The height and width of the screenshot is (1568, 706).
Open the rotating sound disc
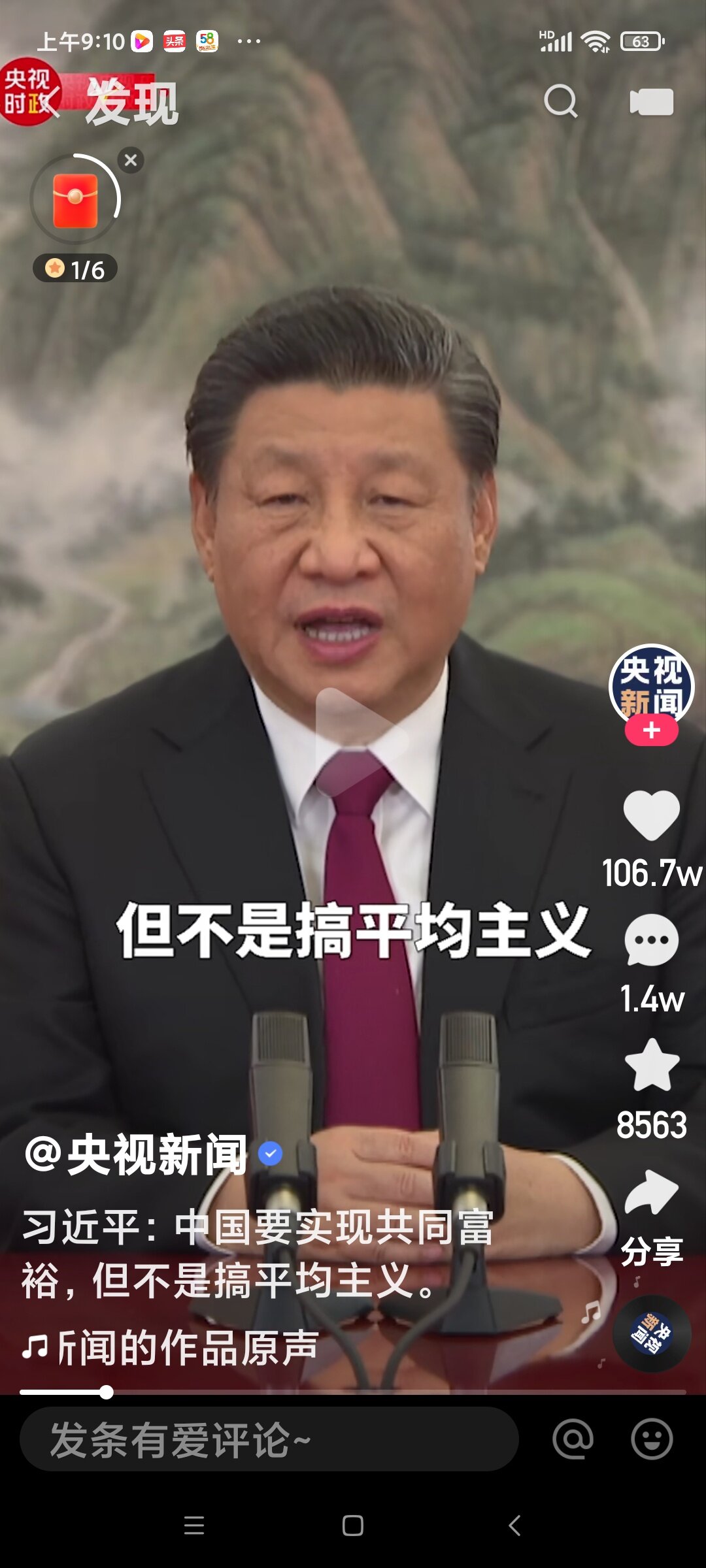[652, 1333]
